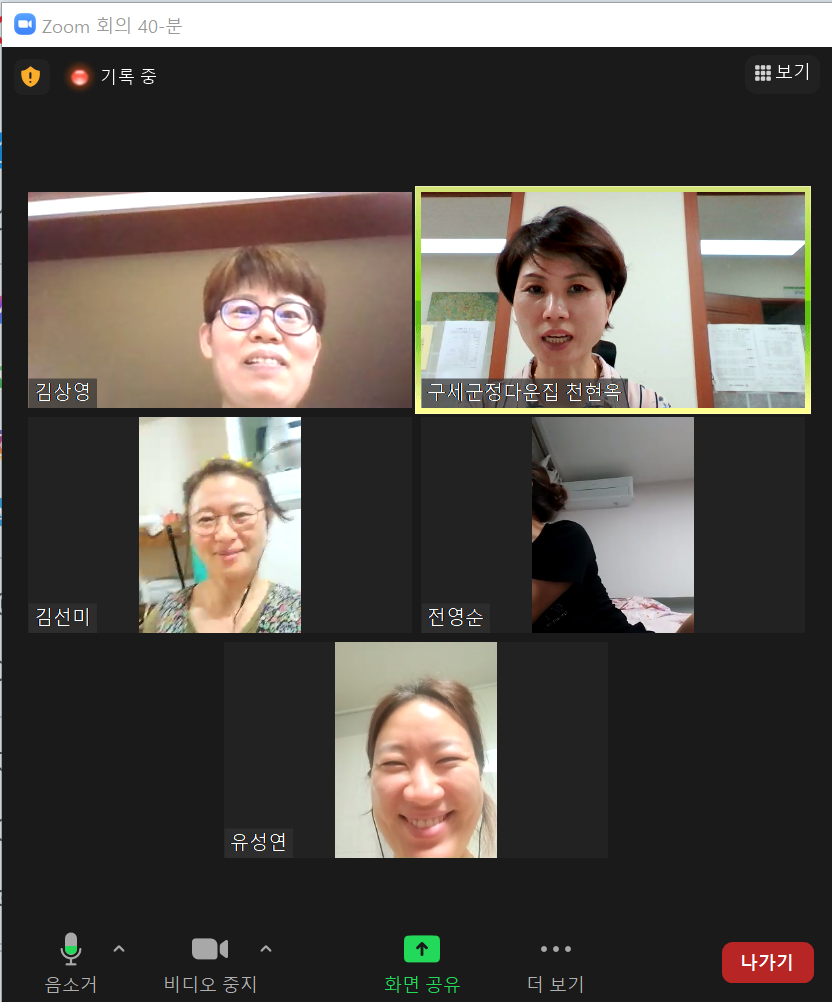Image resolution: width=832 pixels, height=1002 pixels.
Task: Open 더 보기 more options menu
Action: click(555, 962)
